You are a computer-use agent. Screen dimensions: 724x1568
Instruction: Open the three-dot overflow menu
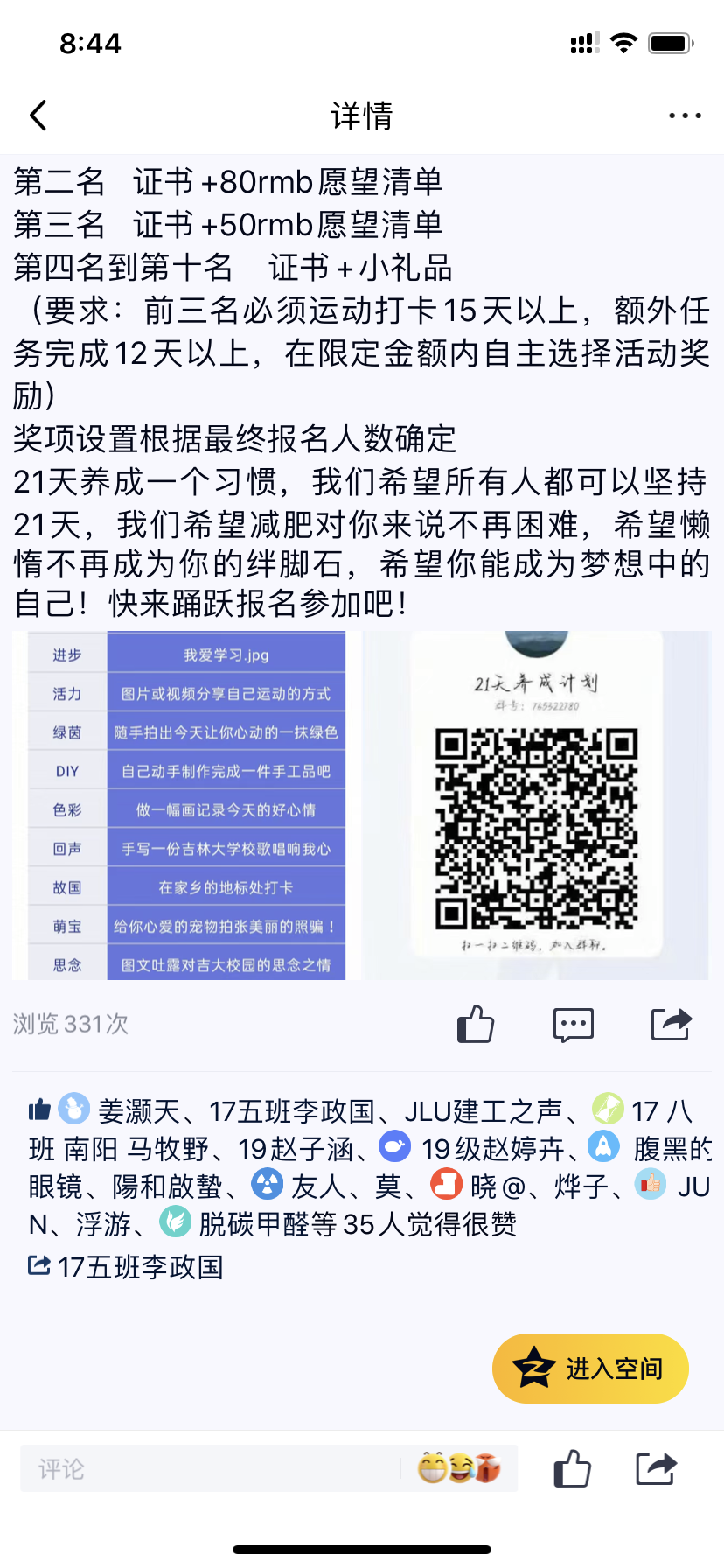pyautogui.click(x=684, y=115)
